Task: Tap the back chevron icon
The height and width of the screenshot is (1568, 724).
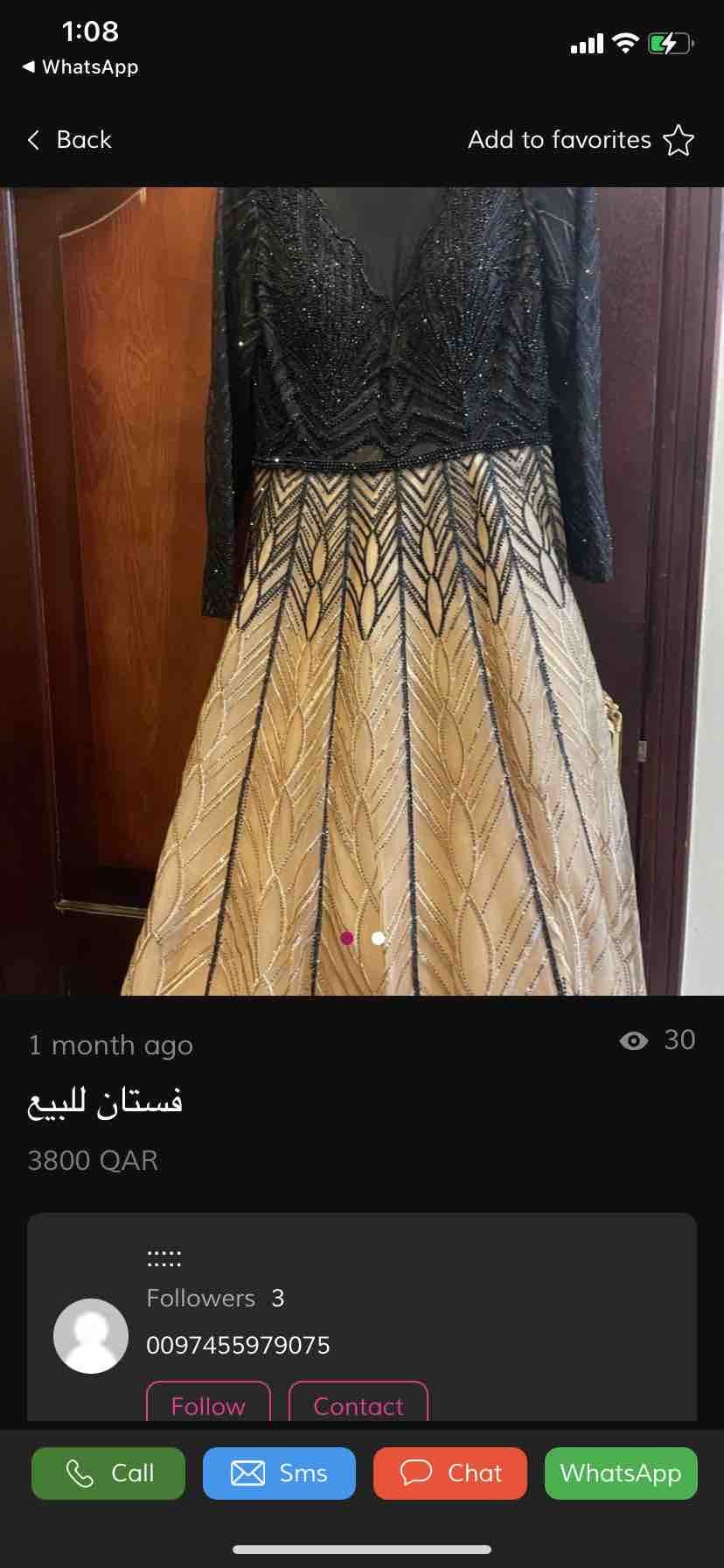Action: pyautogui.click(x=33, y=140)
